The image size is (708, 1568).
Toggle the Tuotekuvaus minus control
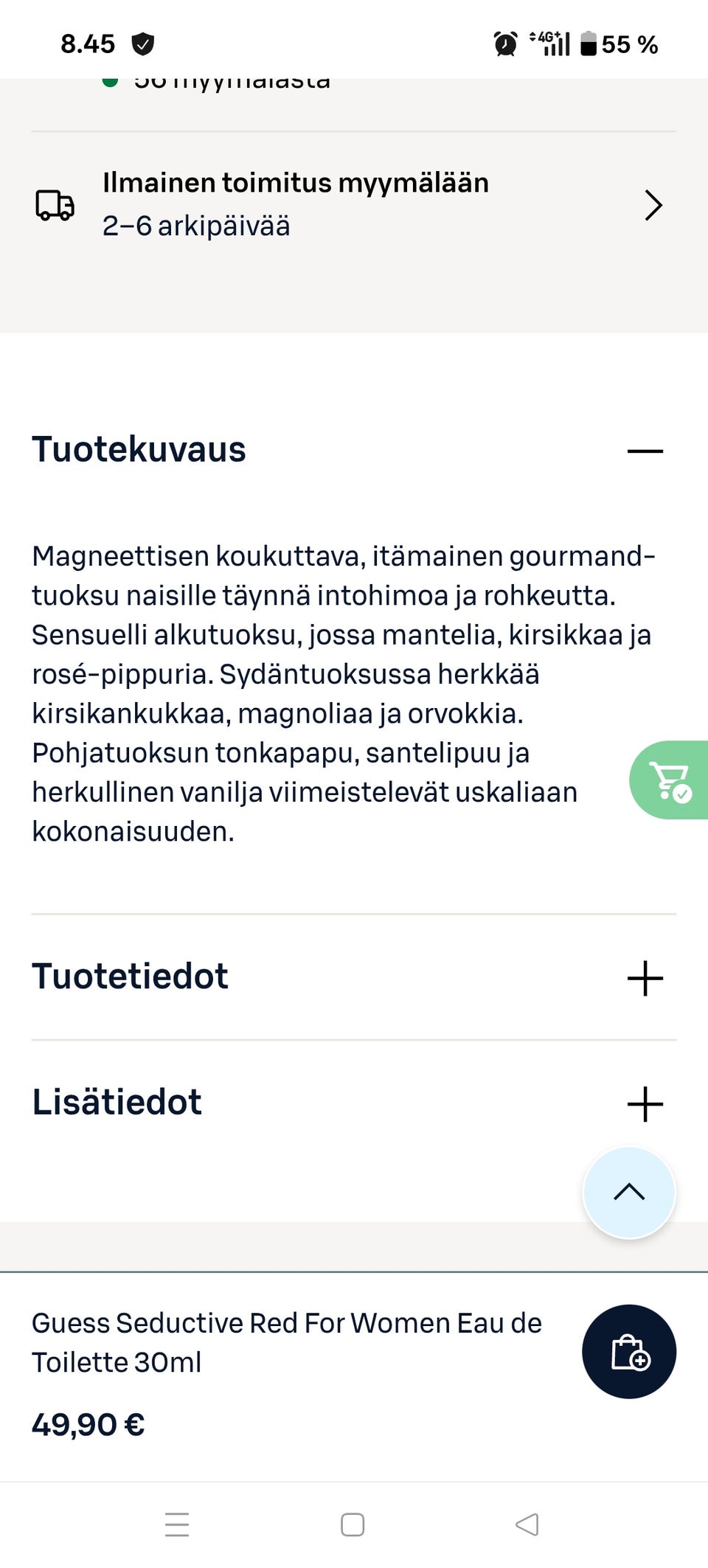[x=645, y=450]
